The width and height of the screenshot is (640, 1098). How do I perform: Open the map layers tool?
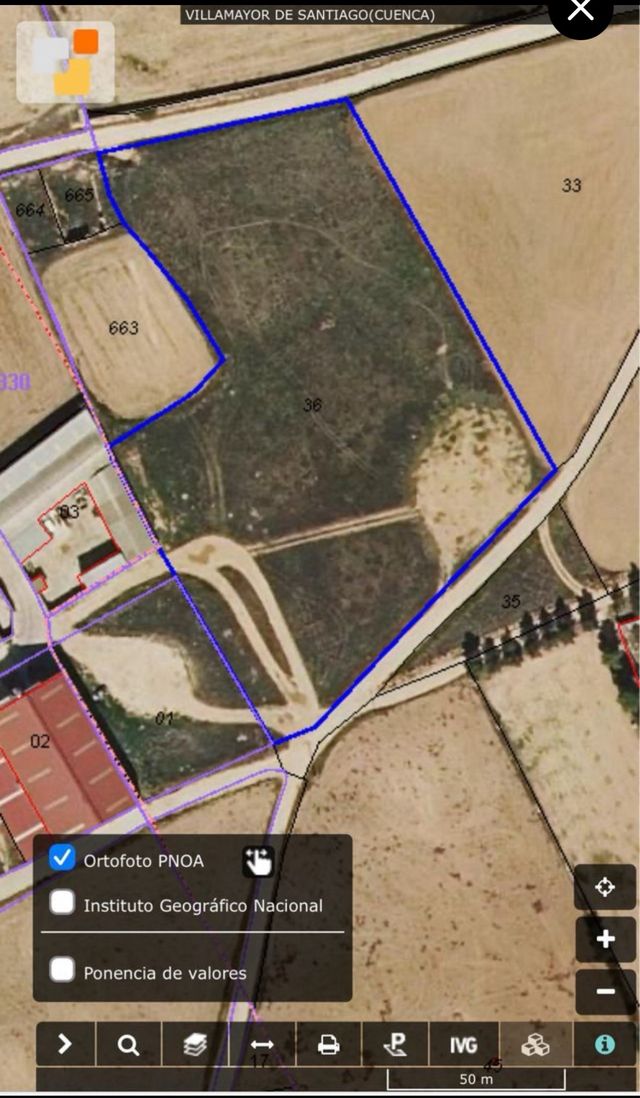point(195,1044)
